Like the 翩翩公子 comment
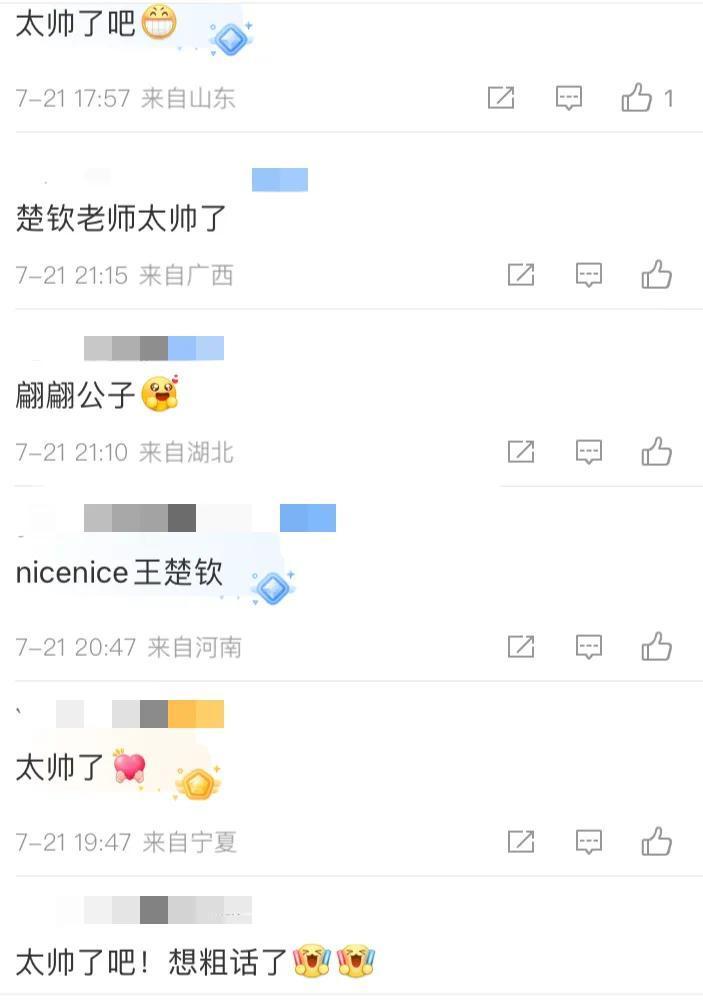 657,452
